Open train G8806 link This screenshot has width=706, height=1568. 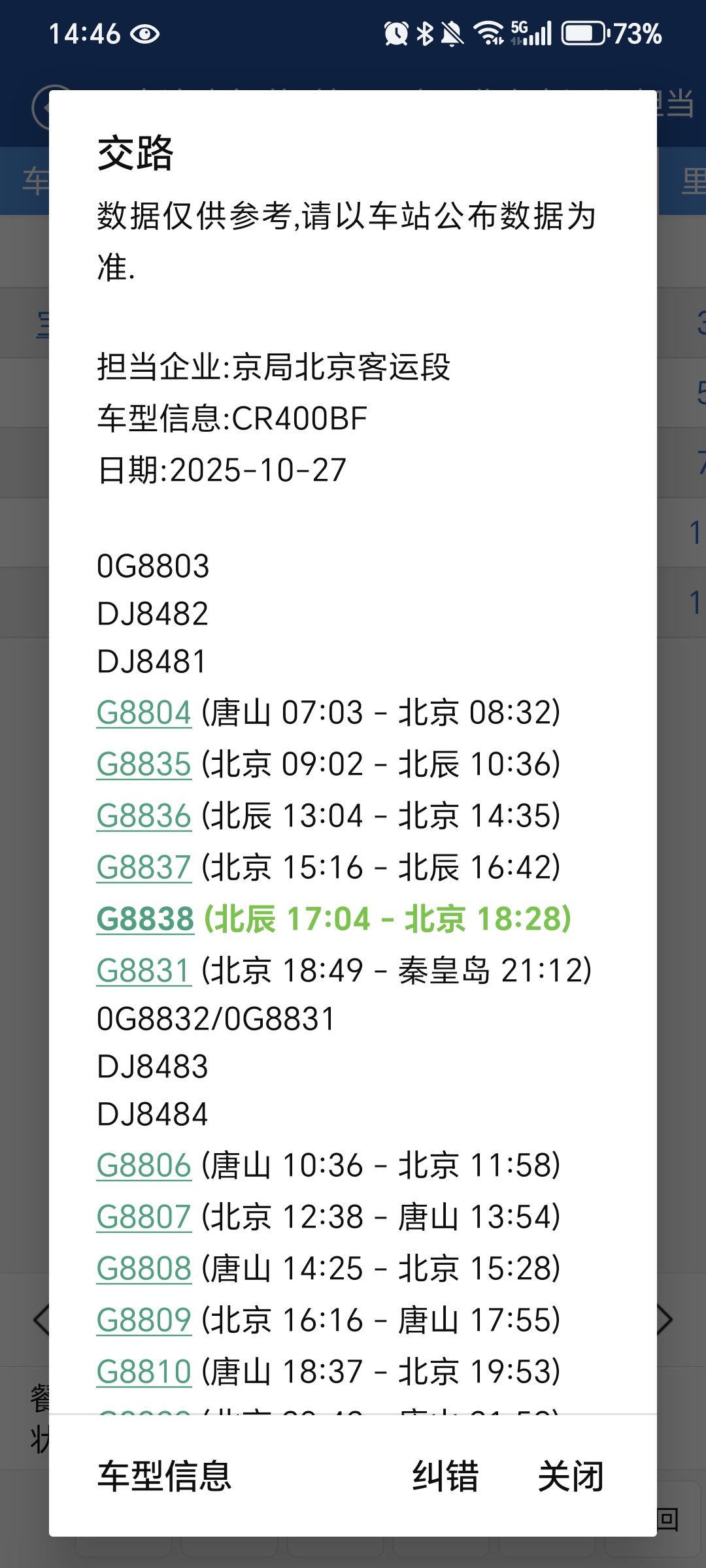coord(144,1165)
